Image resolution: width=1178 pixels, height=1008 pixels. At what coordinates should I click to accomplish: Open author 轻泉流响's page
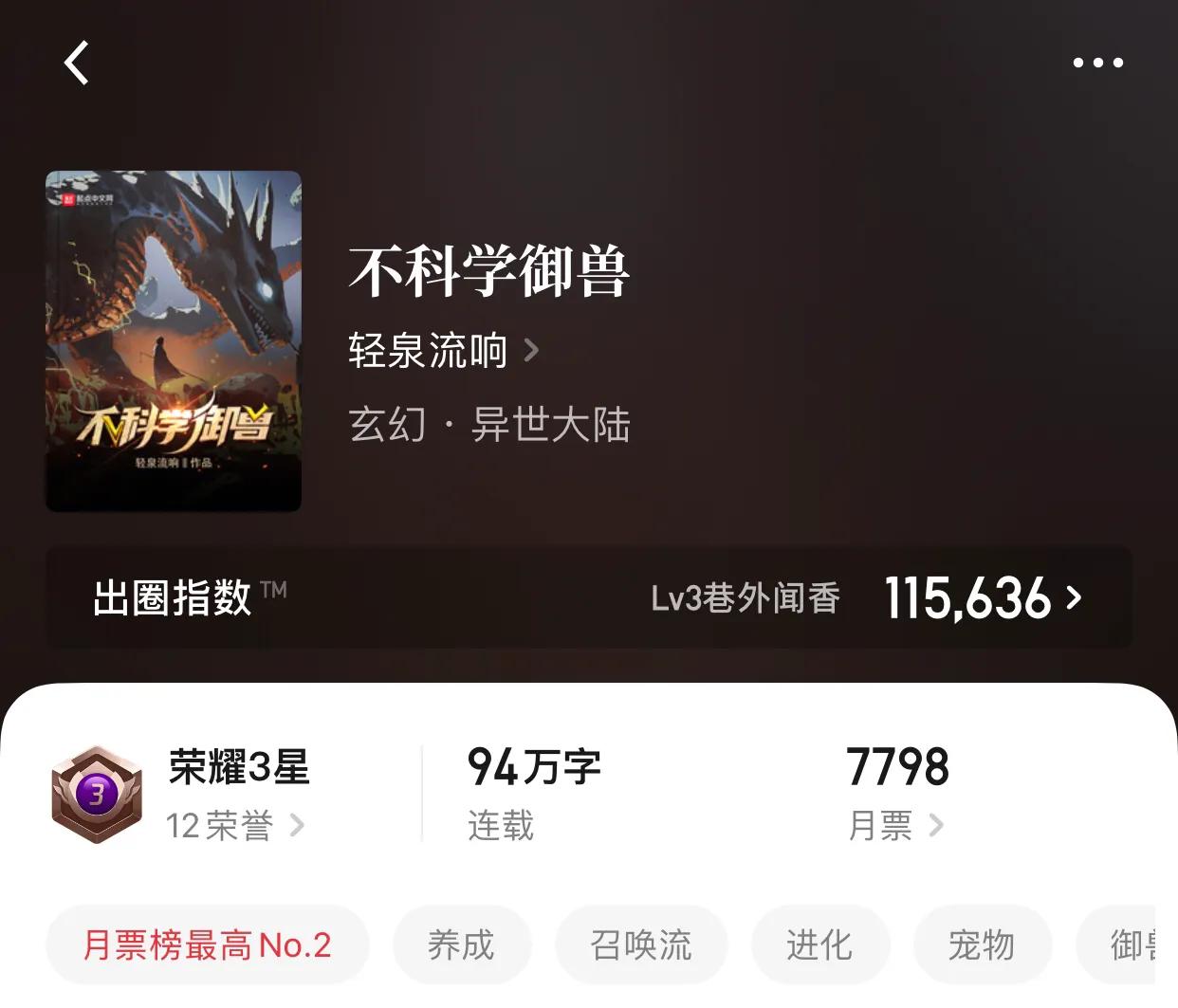[443, 351]
